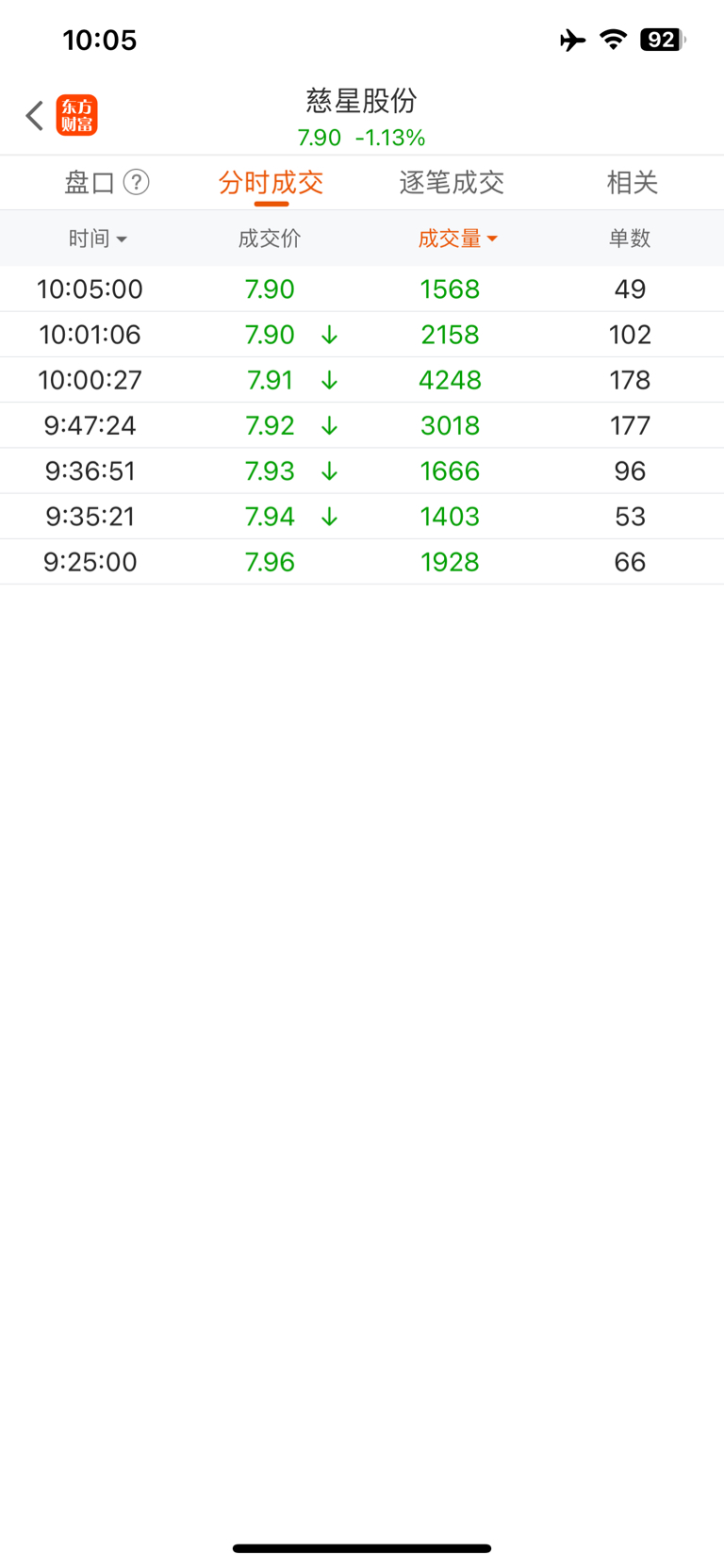Select the 分时成交 tab
724x1568 pixels.
click(271, 183)
